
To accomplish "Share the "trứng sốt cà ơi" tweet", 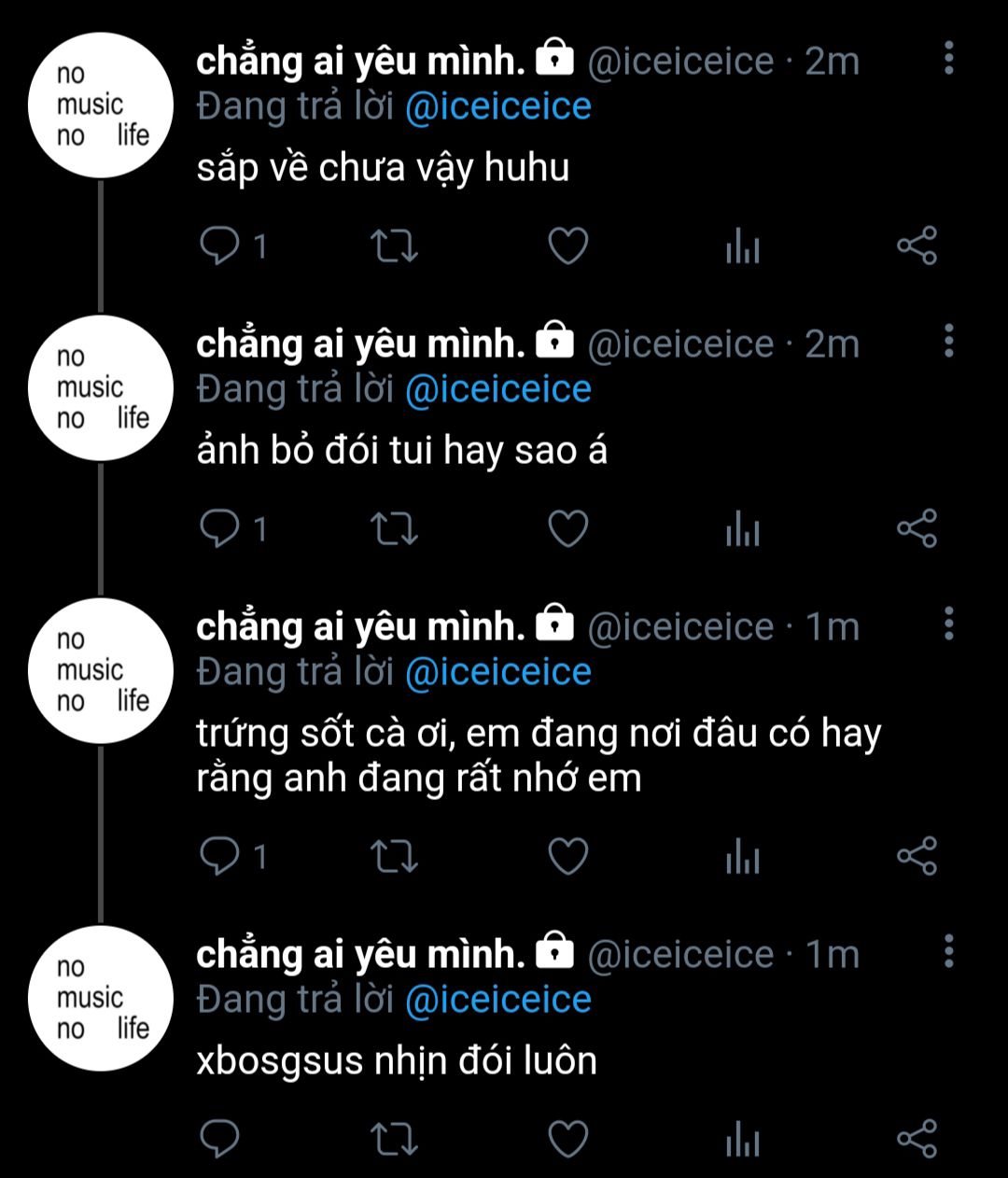I will (917, 856).
